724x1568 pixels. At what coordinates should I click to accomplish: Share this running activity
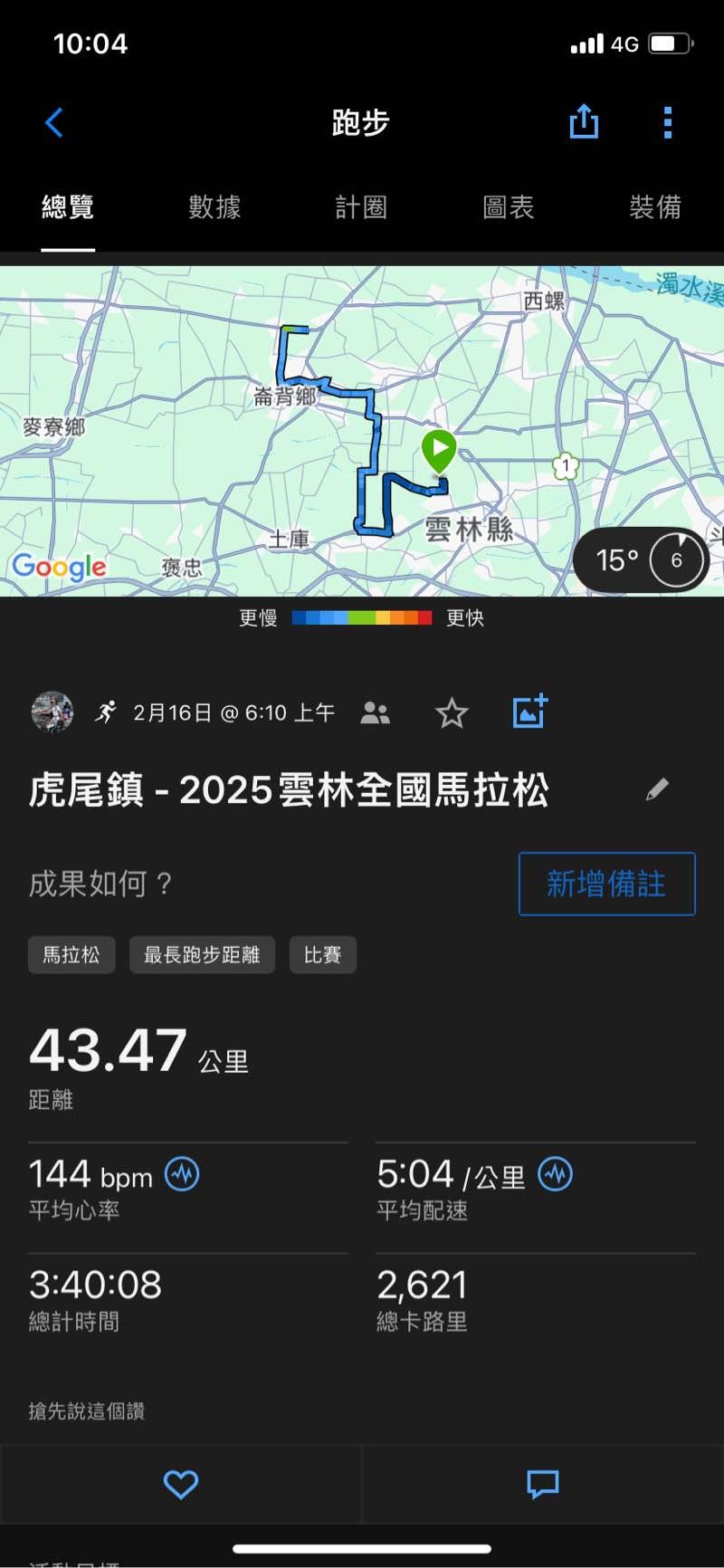tap(584, 121)
